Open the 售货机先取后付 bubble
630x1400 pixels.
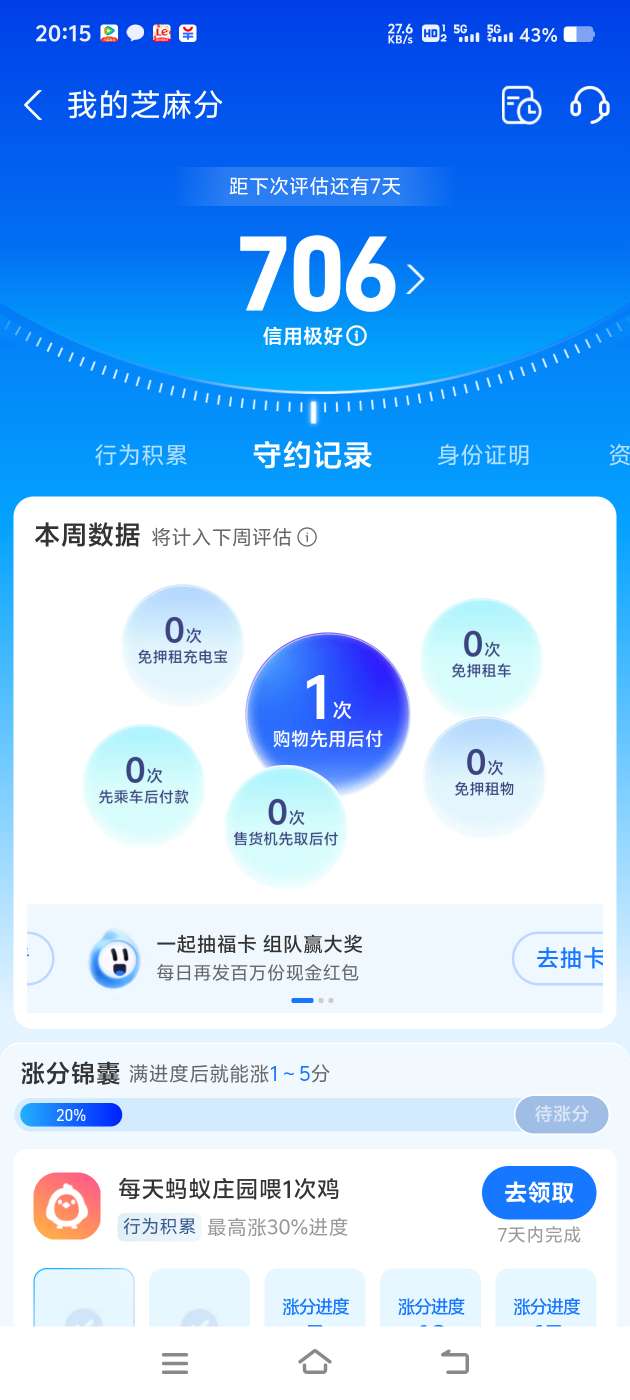[286, 824]
